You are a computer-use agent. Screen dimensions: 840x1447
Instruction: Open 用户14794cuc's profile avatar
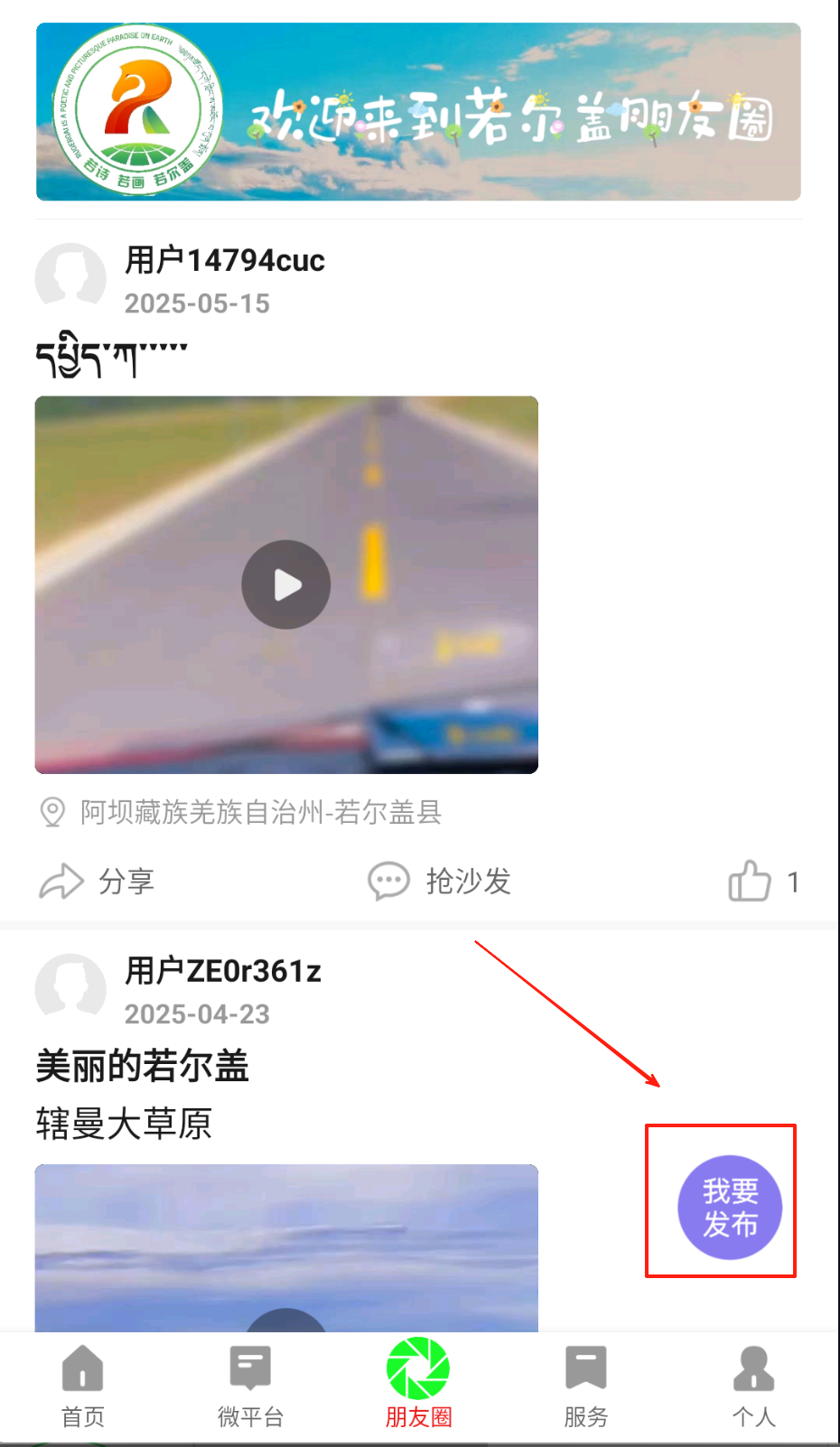pos(70,277)
